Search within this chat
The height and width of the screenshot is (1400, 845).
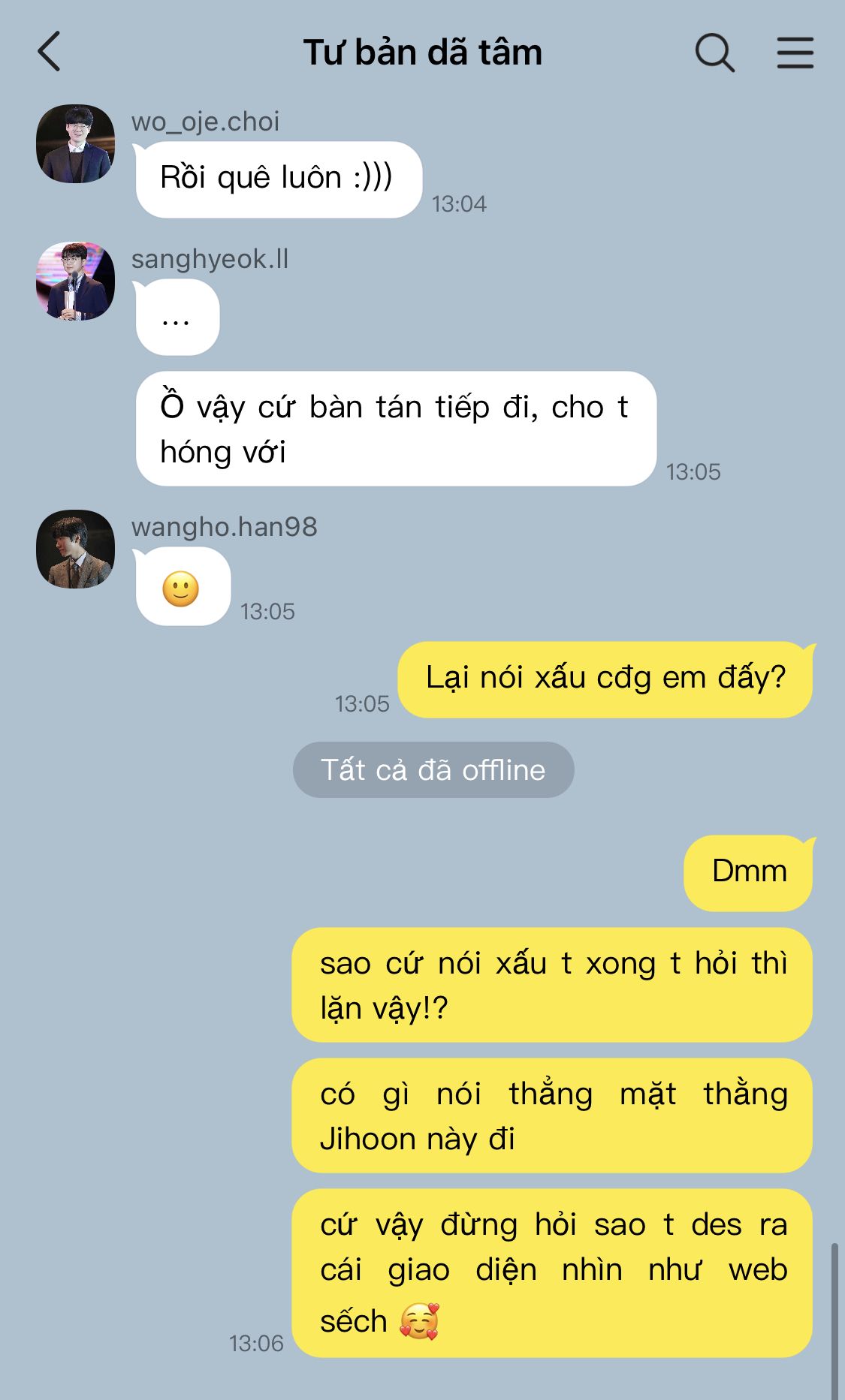(x=714, y=53)
